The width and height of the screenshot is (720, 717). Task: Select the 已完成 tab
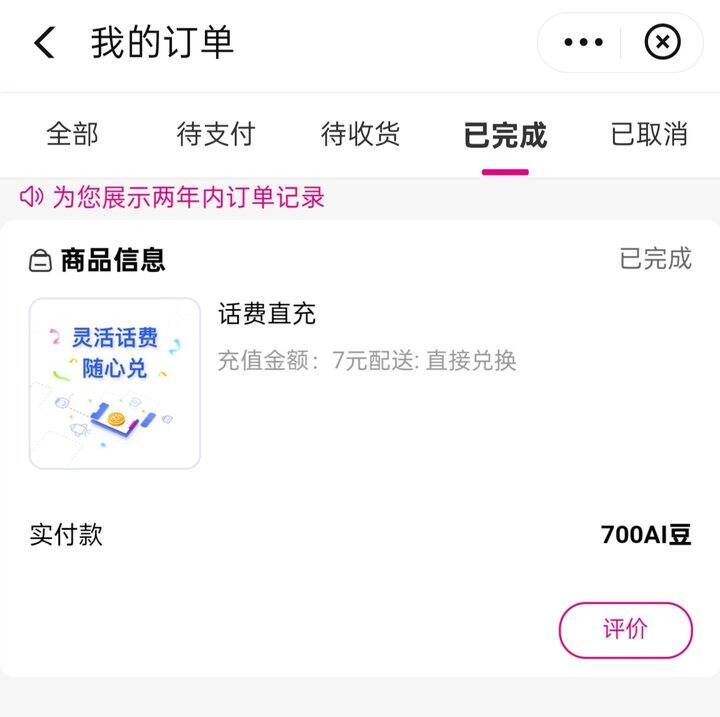[505, 134]
